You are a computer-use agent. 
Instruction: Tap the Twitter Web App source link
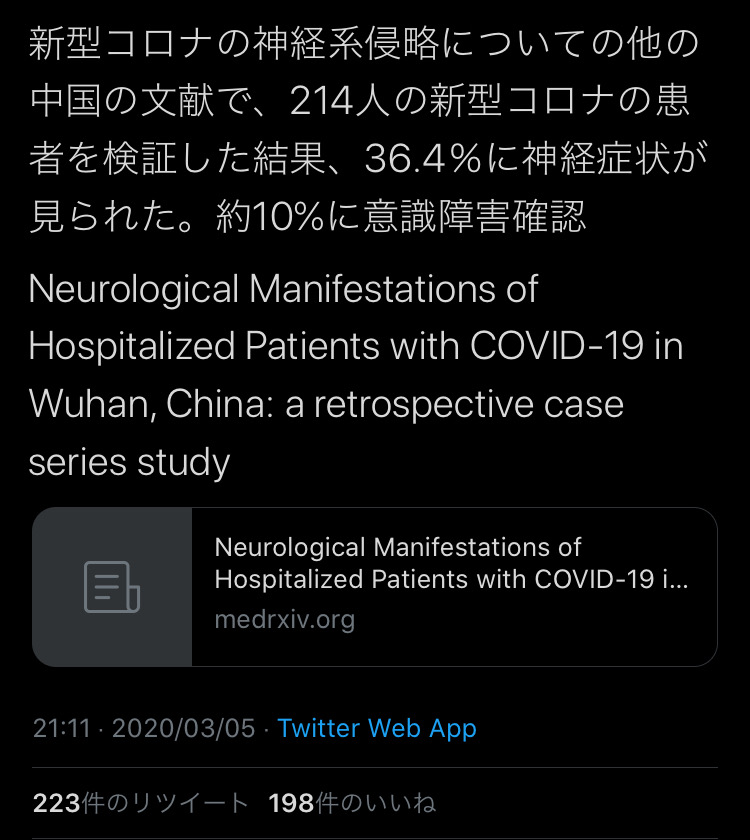tap(377, 728)
